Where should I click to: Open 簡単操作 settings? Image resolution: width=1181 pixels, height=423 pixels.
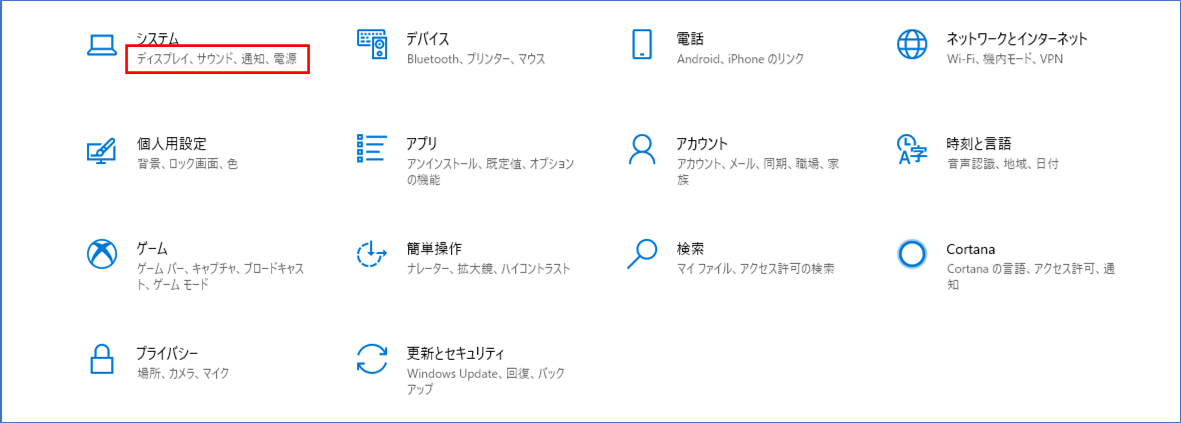pos(434,249)
